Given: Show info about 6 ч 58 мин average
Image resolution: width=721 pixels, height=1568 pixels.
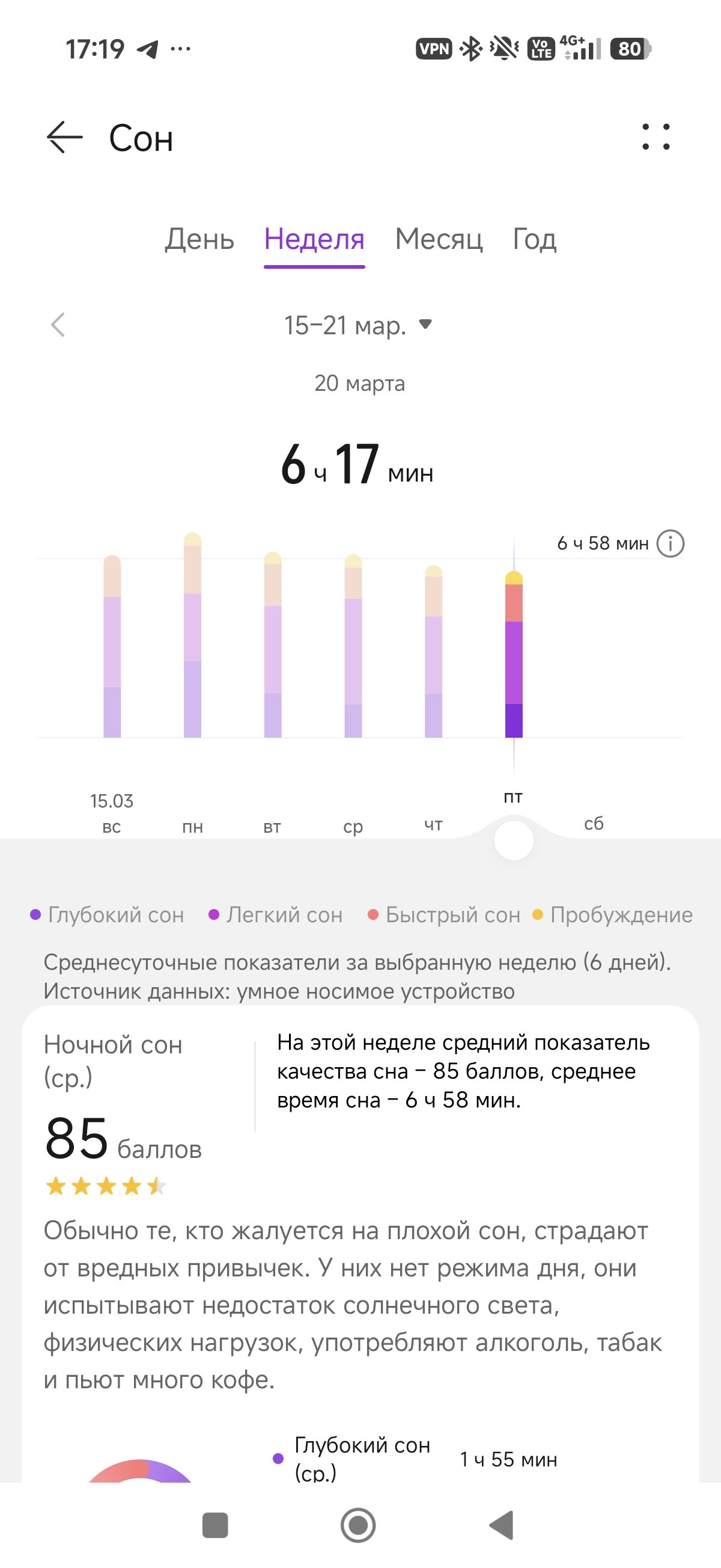Looking at the screenshot, I should pyautogui.click(x=671, y=543).
